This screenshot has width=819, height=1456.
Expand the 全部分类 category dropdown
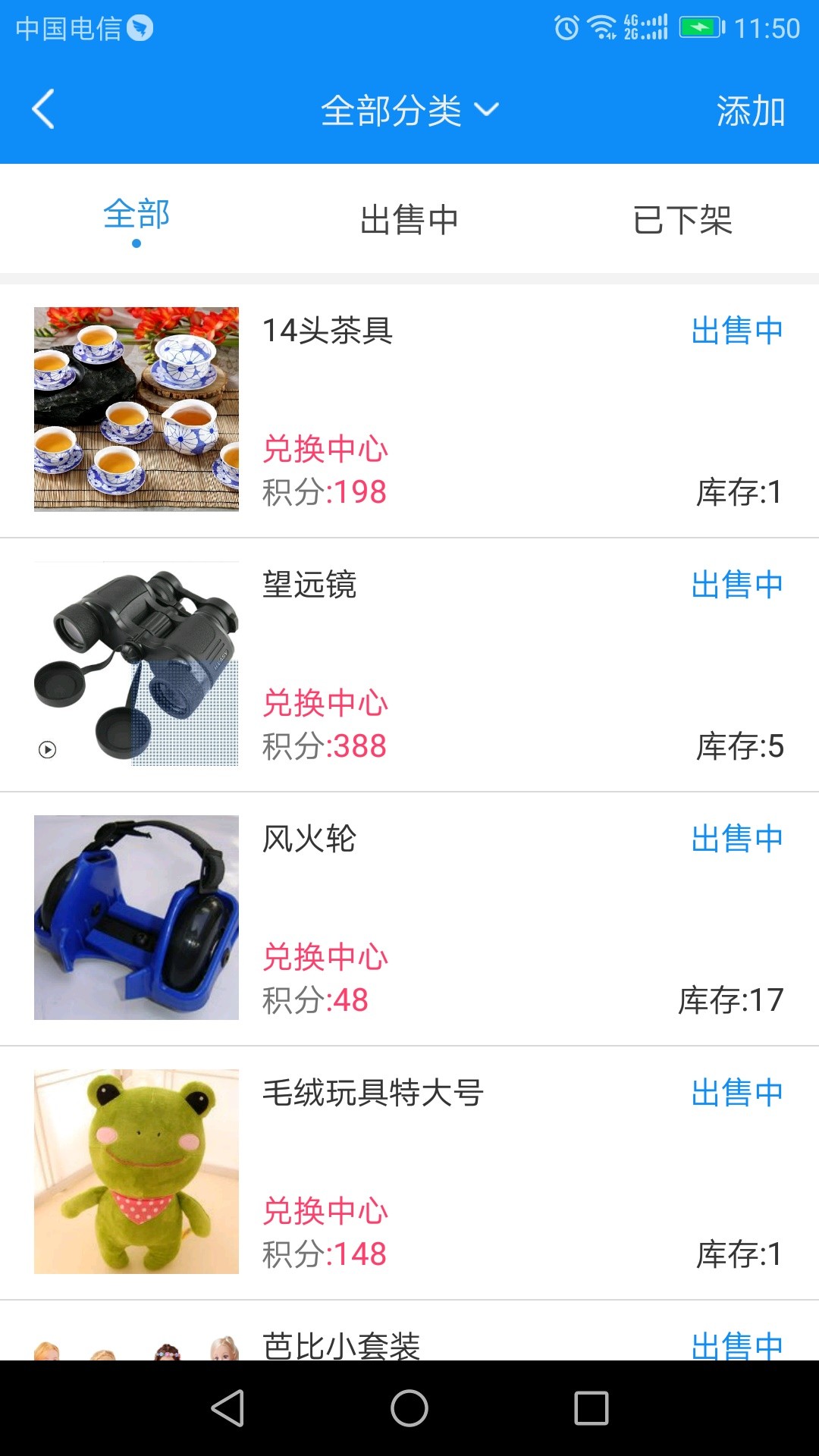[x=409, y=111]
